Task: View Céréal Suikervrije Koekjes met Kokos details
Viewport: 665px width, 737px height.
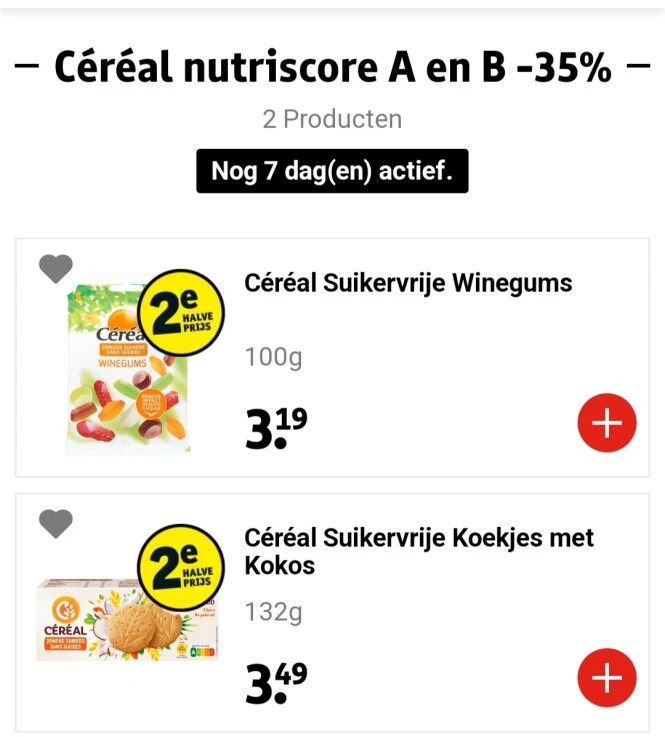Action: (418, 552)
